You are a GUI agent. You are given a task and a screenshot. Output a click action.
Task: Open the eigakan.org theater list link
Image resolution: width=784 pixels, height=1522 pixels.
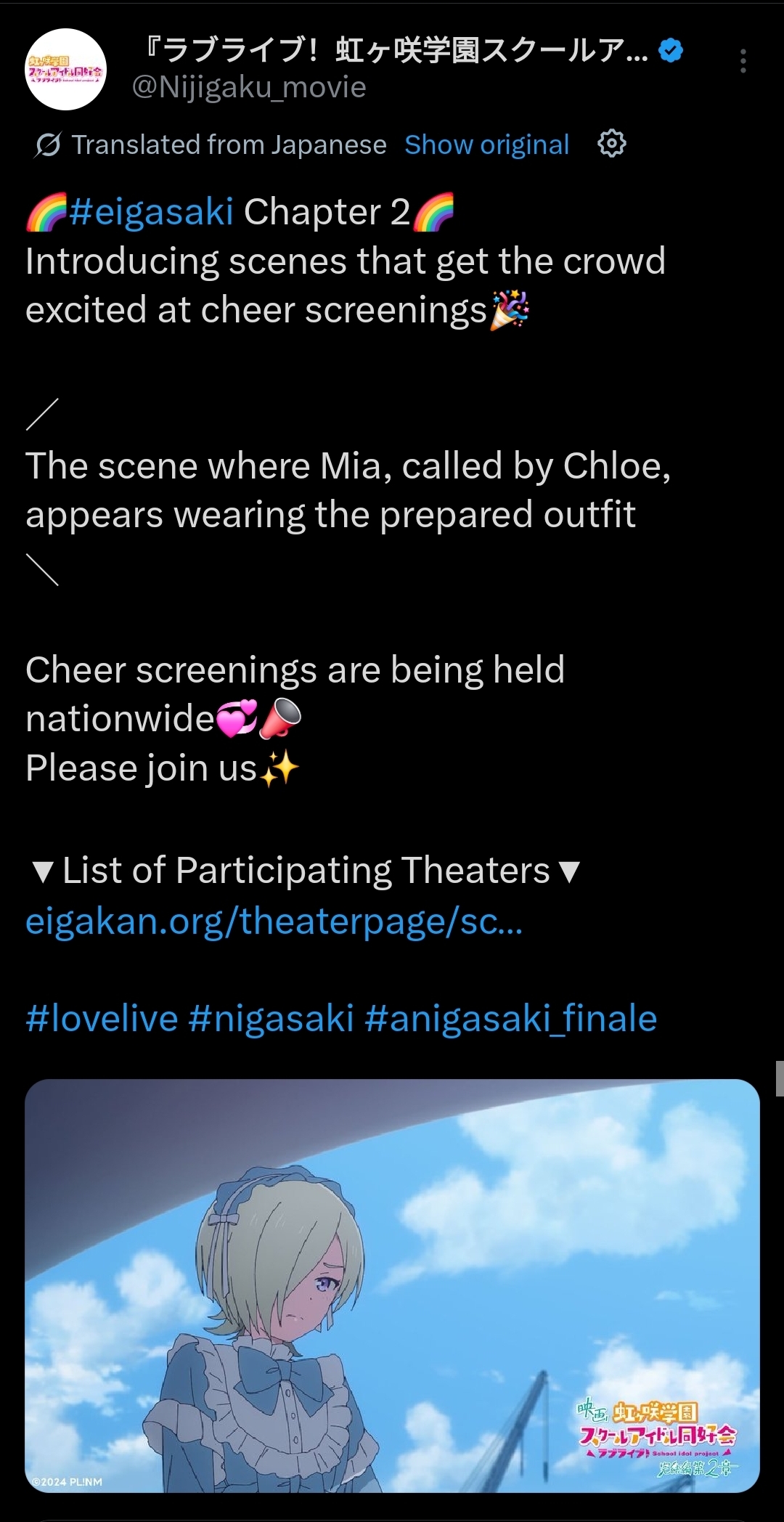pos(274,921)
